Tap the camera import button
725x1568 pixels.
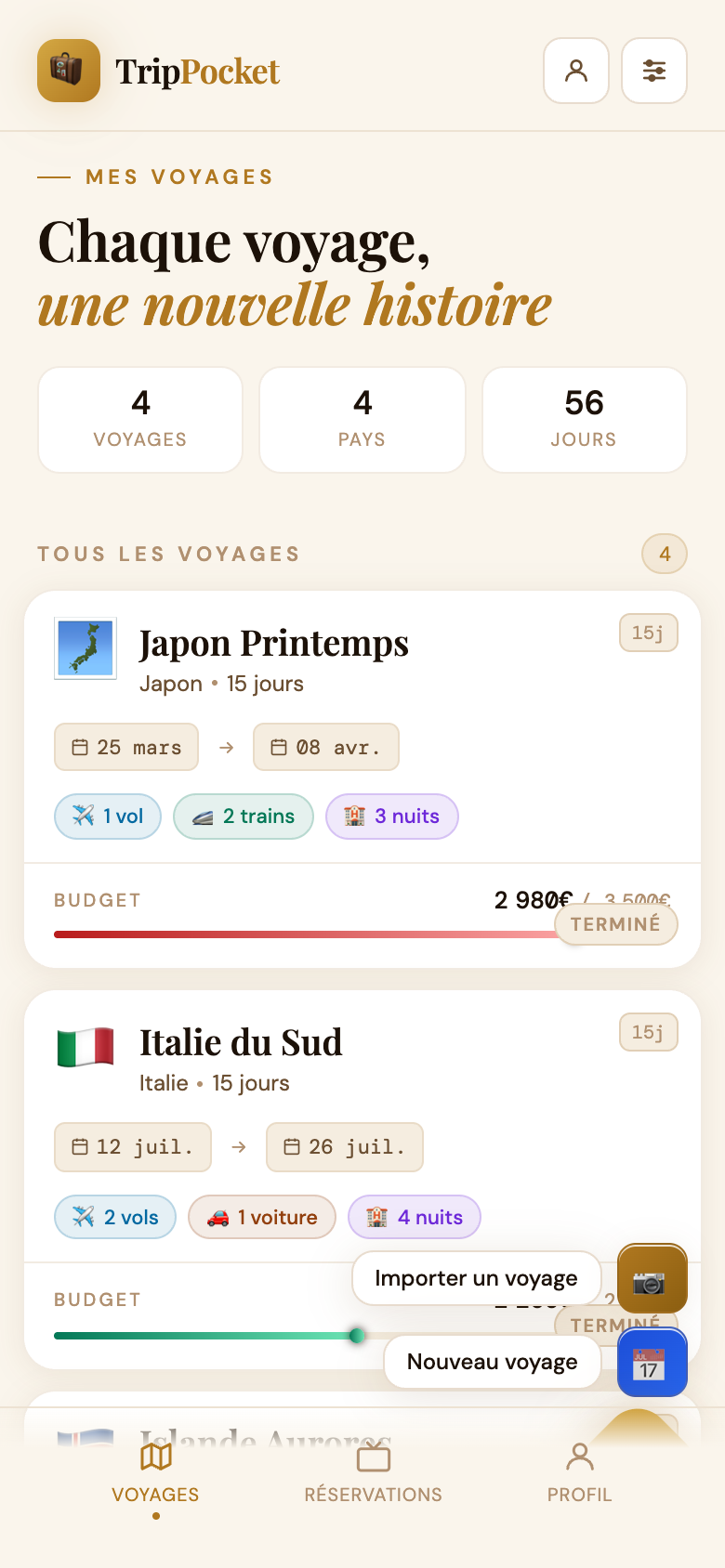(652, 1279)
